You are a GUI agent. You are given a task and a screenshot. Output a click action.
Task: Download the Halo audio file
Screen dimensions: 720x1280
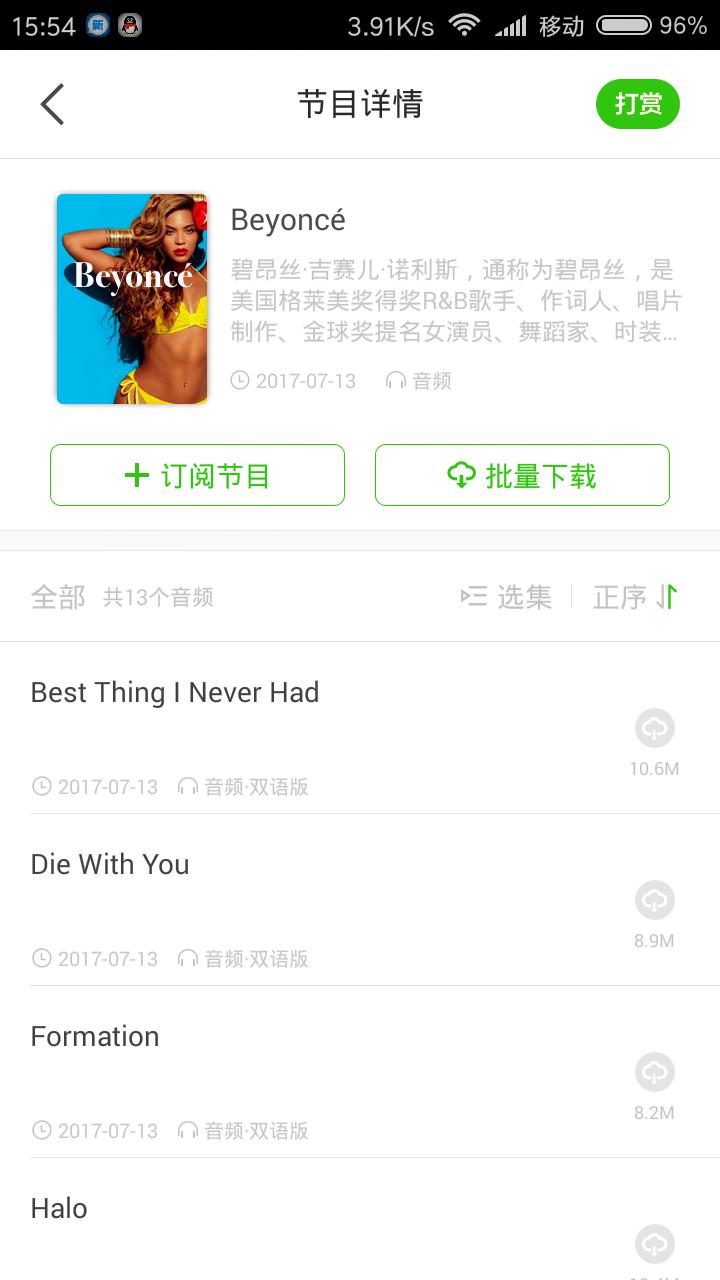pos(654,1243)
